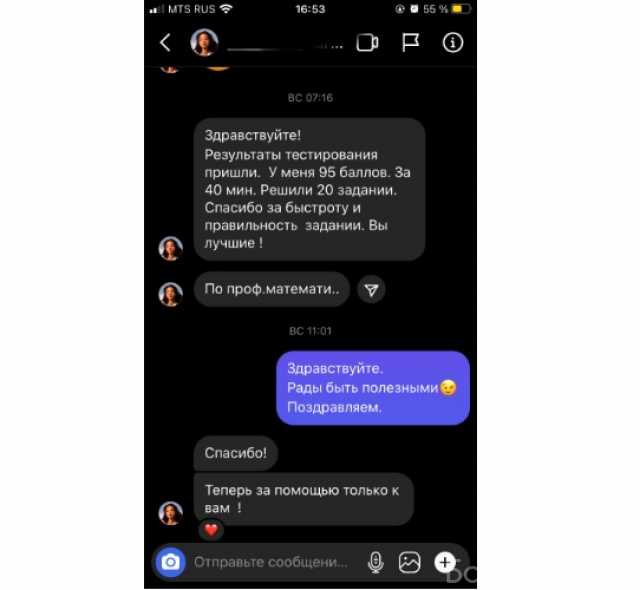Start a video call
Image resolution: width=640 pixels, height=590 pixels.
(x=368, y=43)
